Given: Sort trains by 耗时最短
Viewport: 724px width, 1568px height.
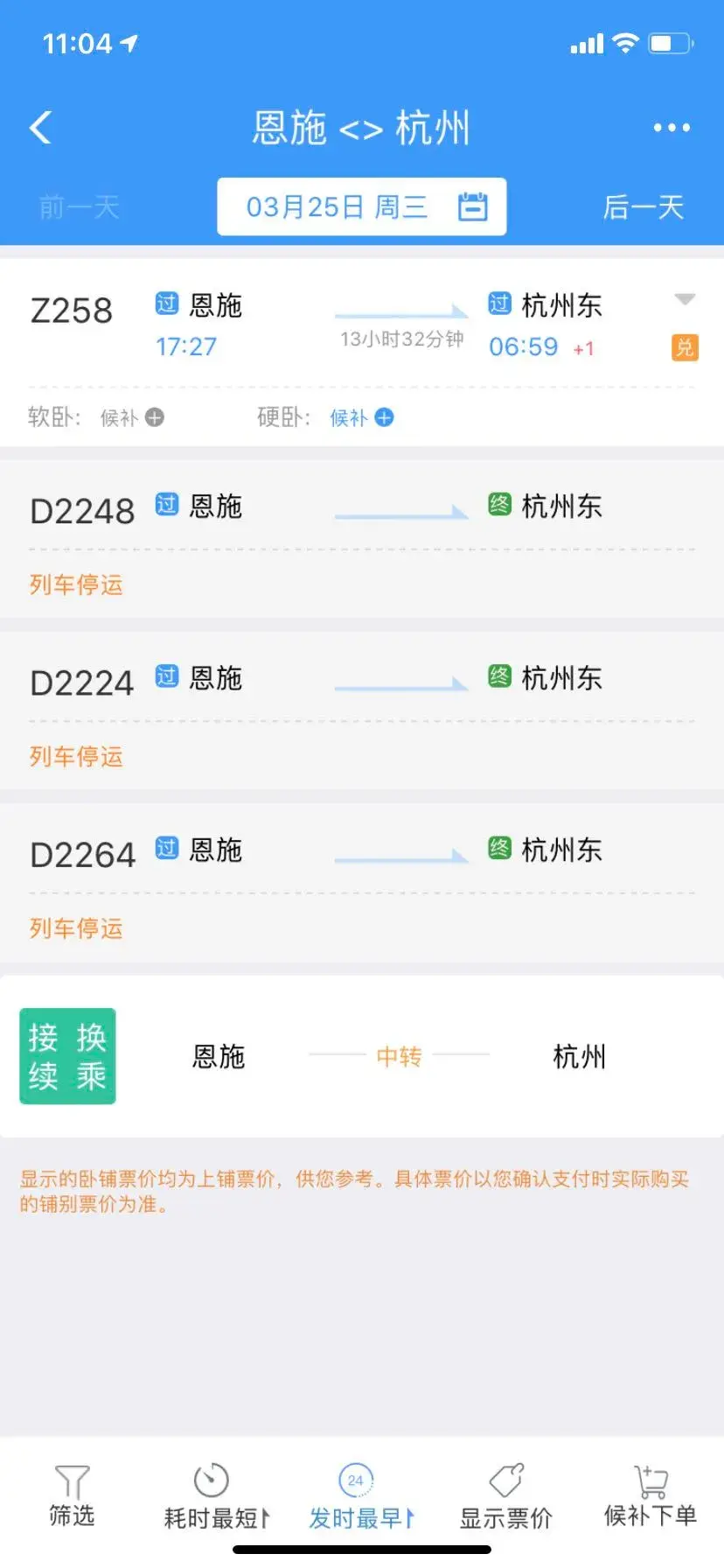Looking at the screenshot, I should 216,1496.
